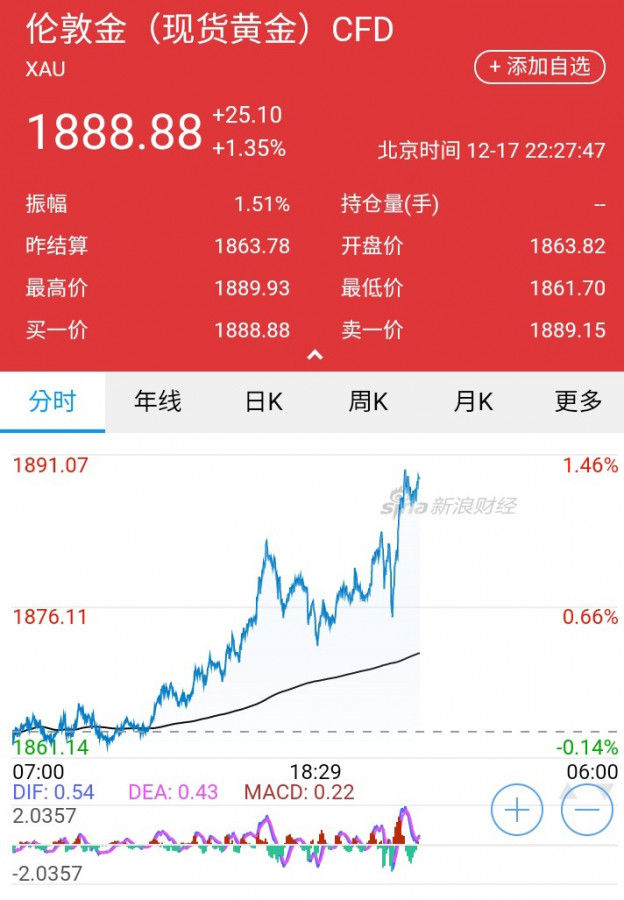Select the 日K chart tab
This screenshot has height=900, width=624.
pos(264,402)
